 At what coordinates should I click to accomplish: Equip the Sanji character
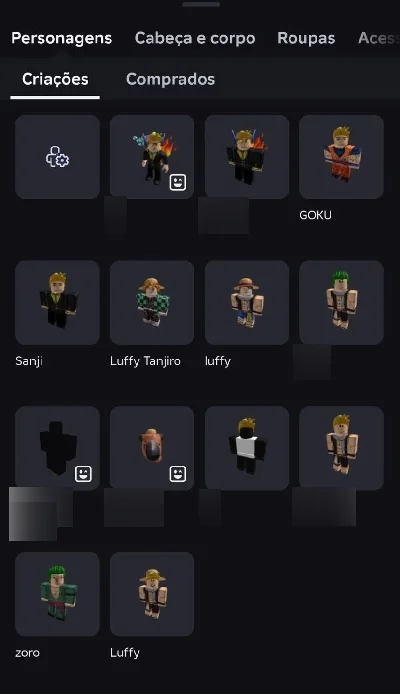point(57,302)
